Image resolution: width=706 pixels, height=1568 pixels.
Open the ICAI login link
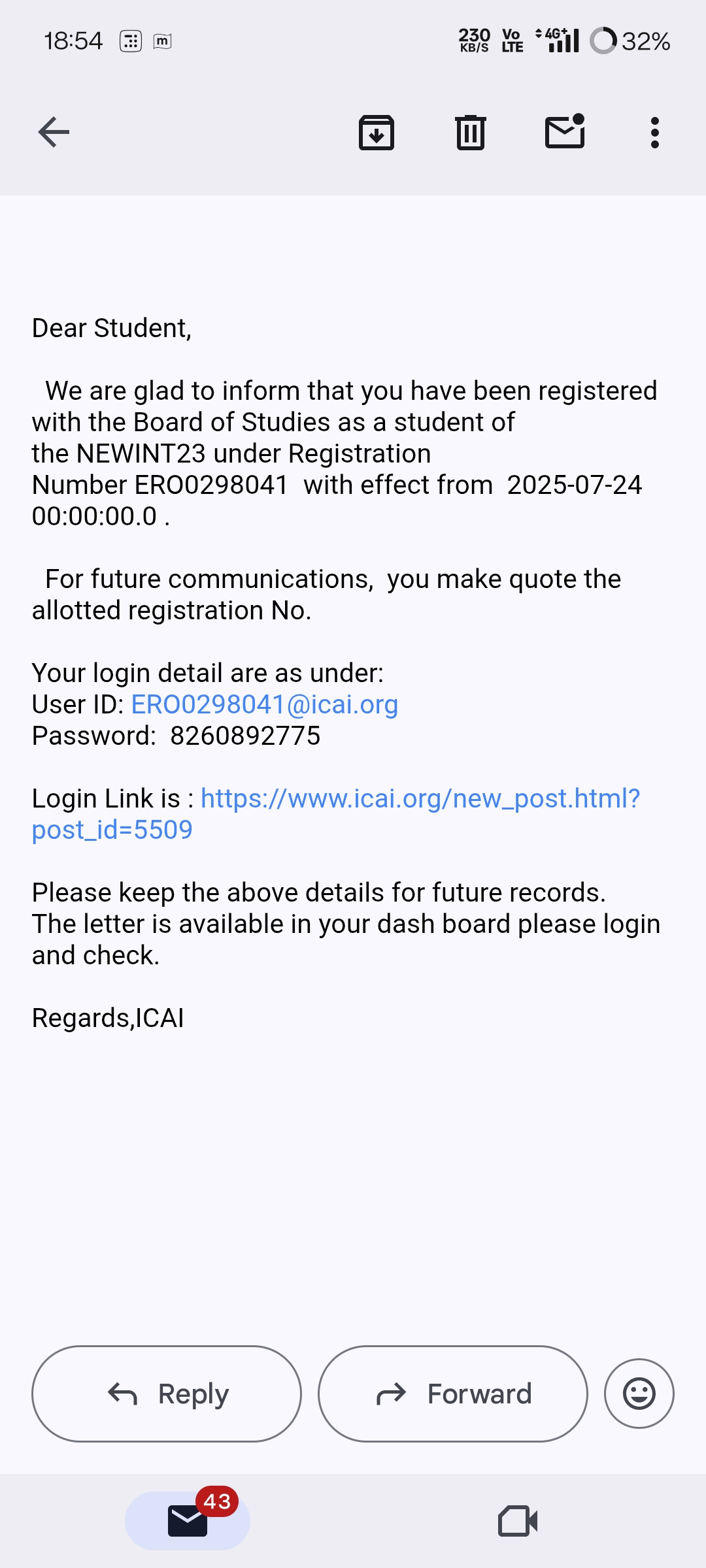tap(420, 798)
